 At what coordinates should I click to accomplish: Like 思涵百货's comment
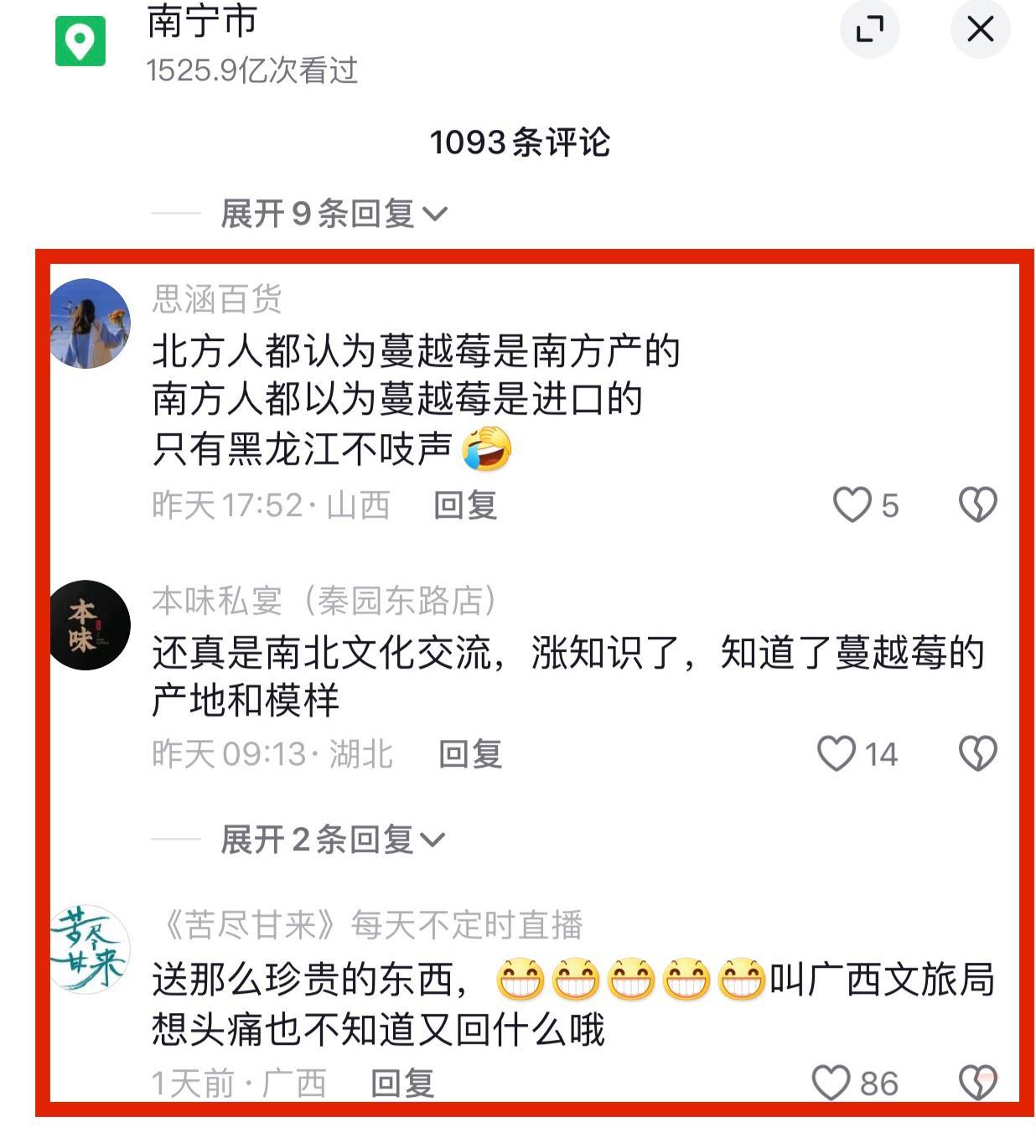(x=852, y=505)
